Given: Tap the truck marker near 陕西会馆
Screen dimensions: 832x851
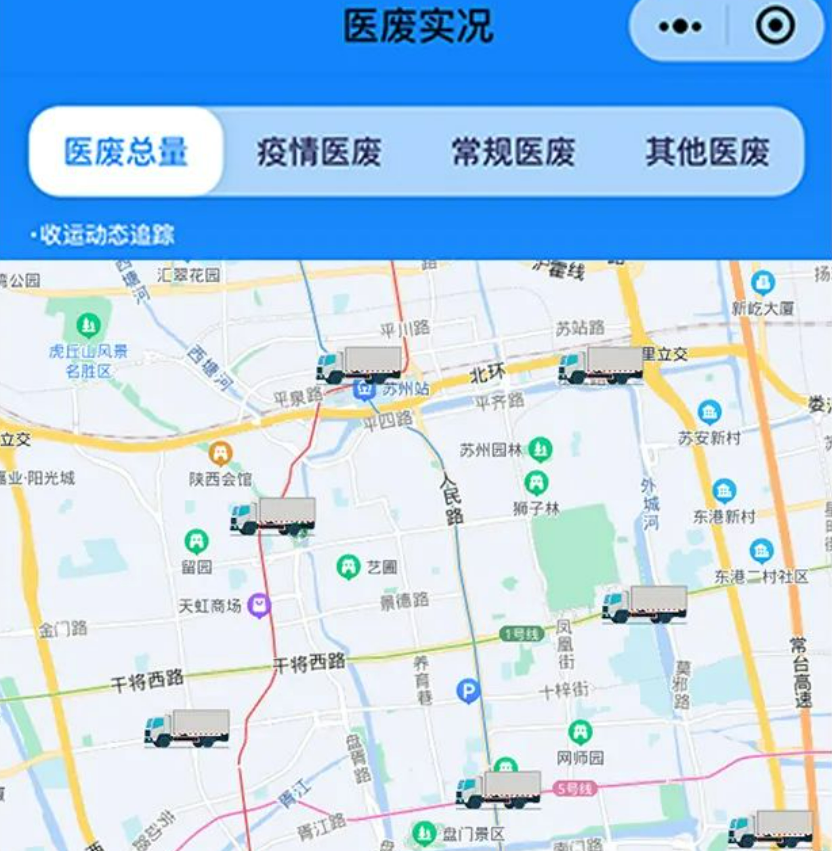Looking at the screenshot, I should pyautogui.click(x=273, y=516).
